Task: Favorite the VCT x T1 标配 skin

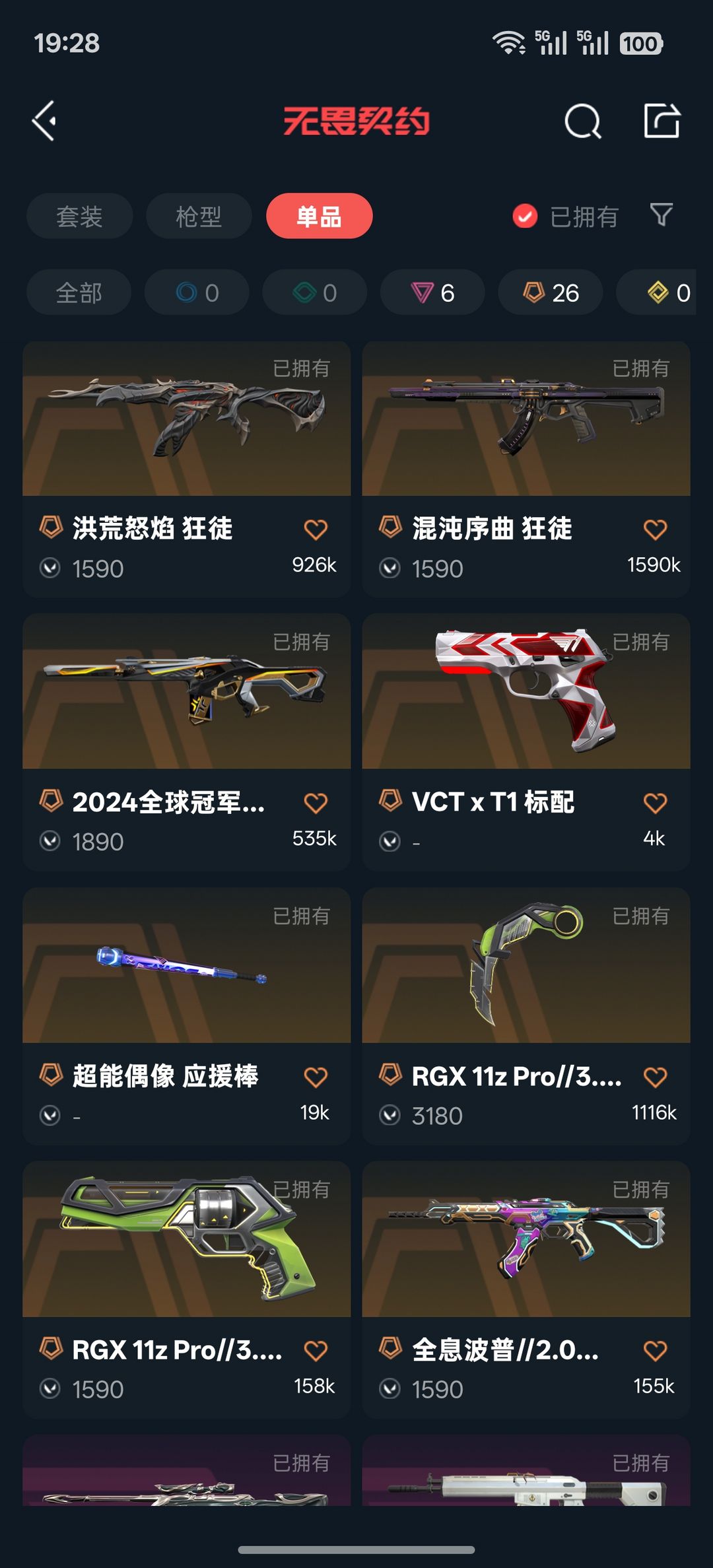Action: (655, 803)
